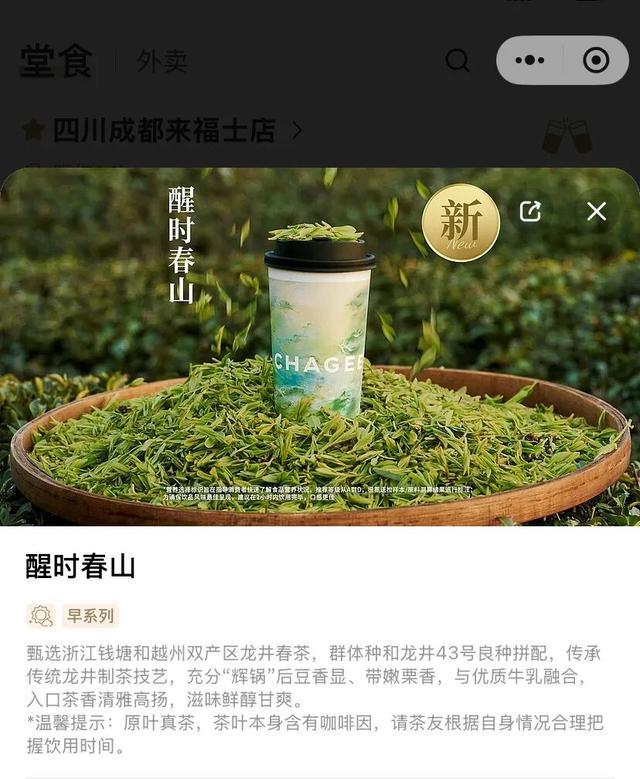
Task: Select the 堂食 tab
Action: pyautogui.click(x=56, y=61)
